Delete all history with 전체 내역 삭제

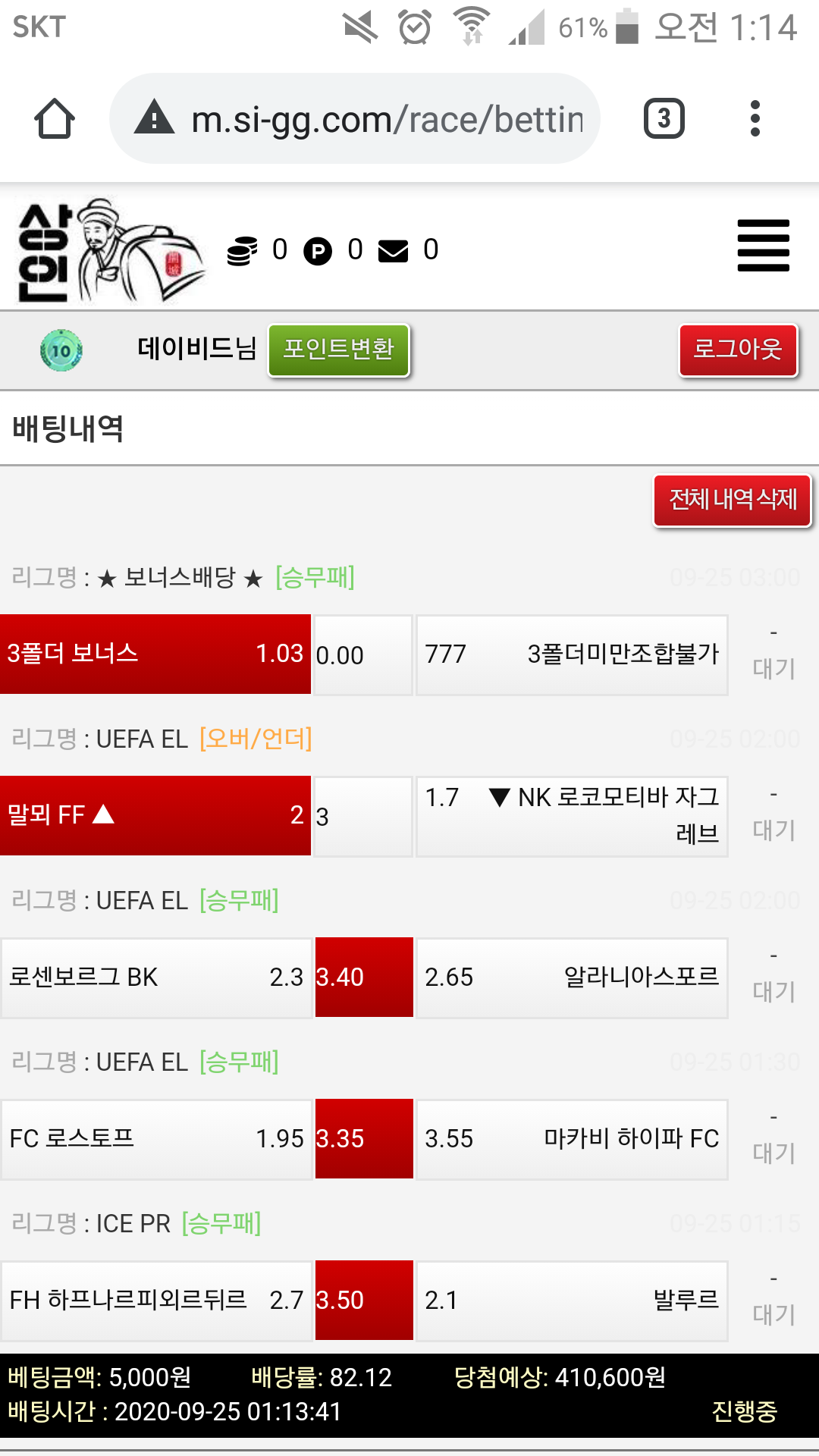click(x=732, y=500)
